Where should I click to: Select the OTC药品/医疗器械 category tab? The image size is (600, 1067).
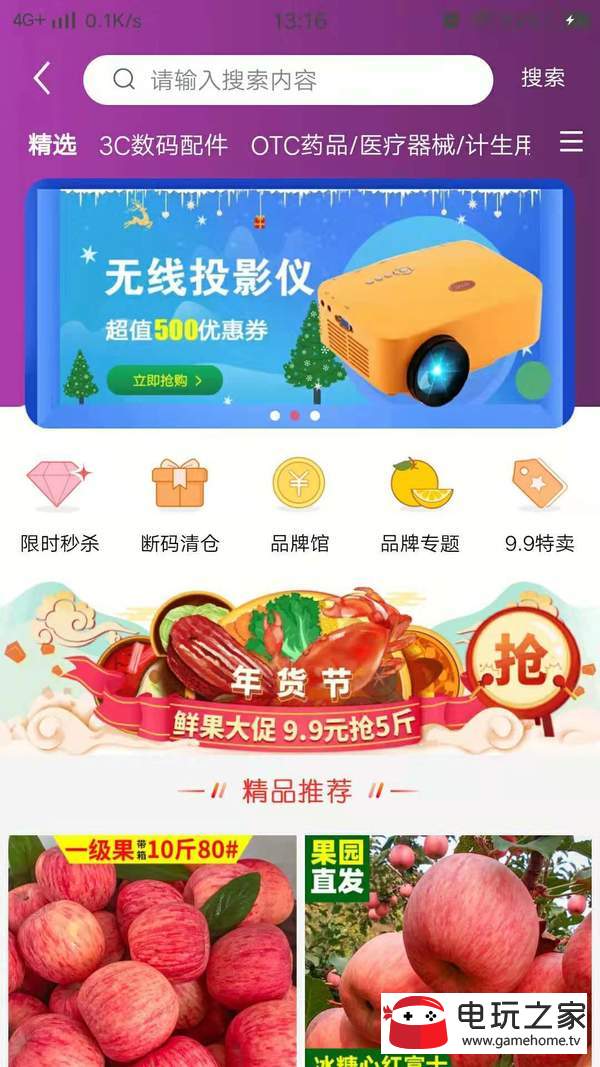(x=390, y=145)
